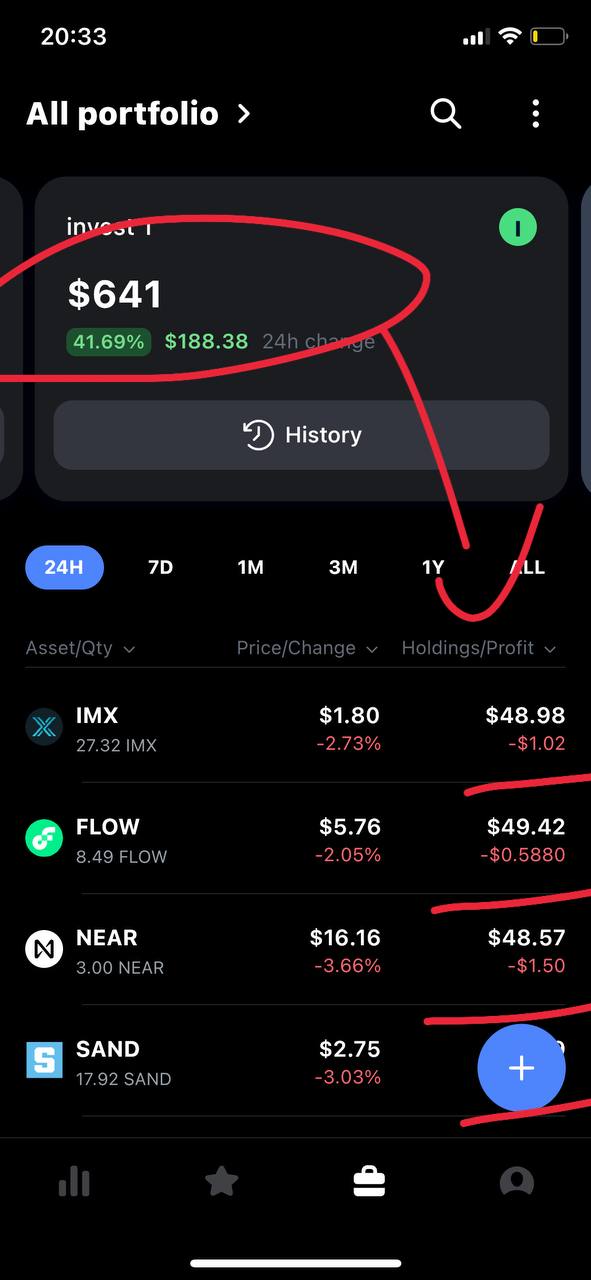Image resolution: width=591 pixels, height=1280 pixels.
Task: Open the IMX asset row
Action: click(295, 728)
